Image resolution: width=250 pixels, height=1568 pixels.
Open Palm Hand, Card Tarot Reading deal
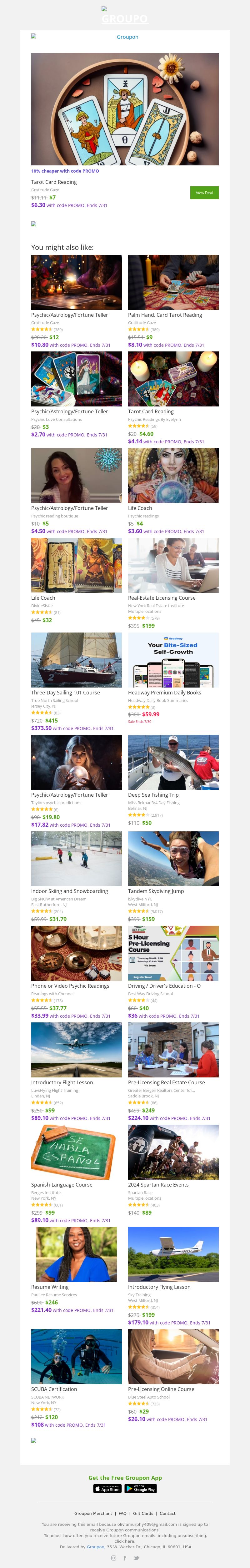pyautogui.click(x=173, y=282)
